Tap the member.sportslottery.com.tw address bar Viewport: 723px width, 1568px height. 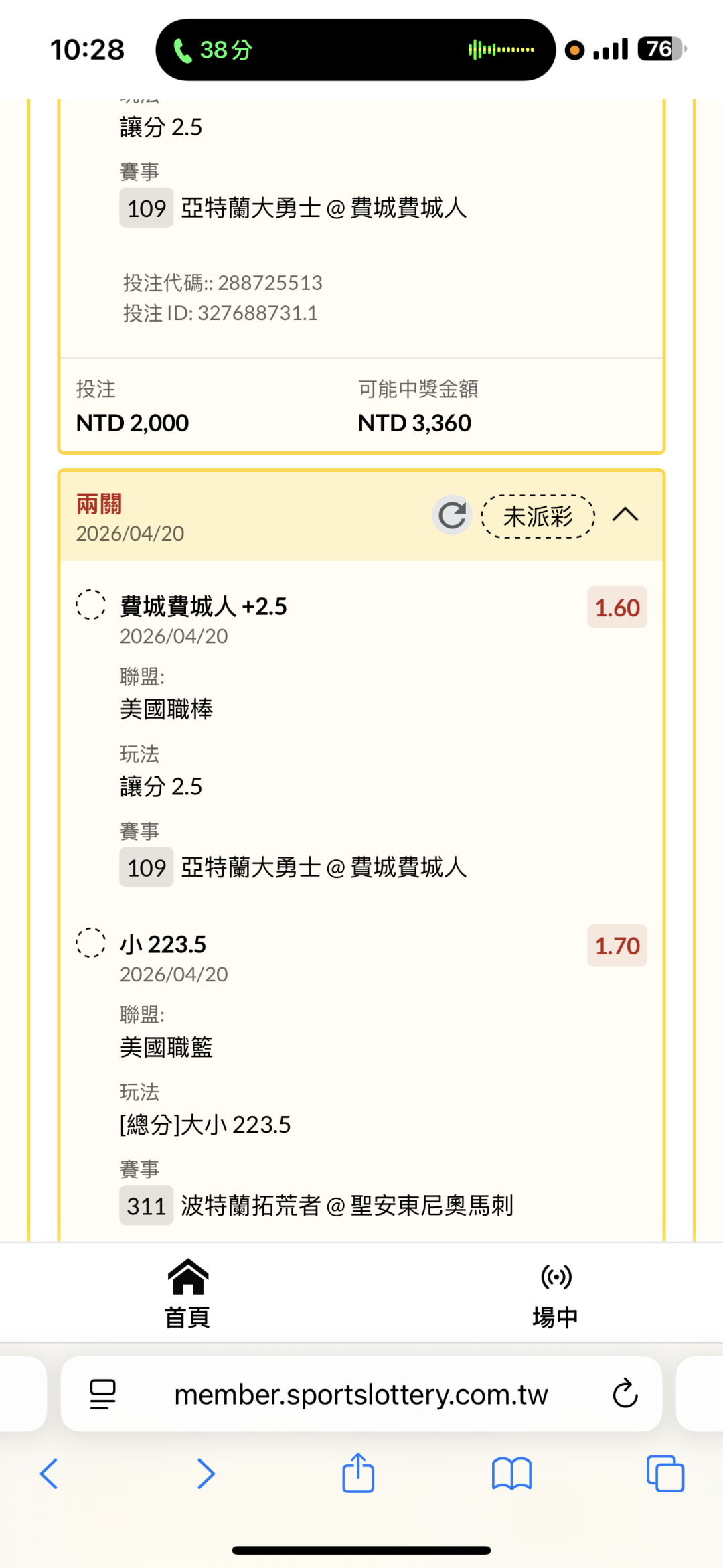click(x=361, y=1395)
